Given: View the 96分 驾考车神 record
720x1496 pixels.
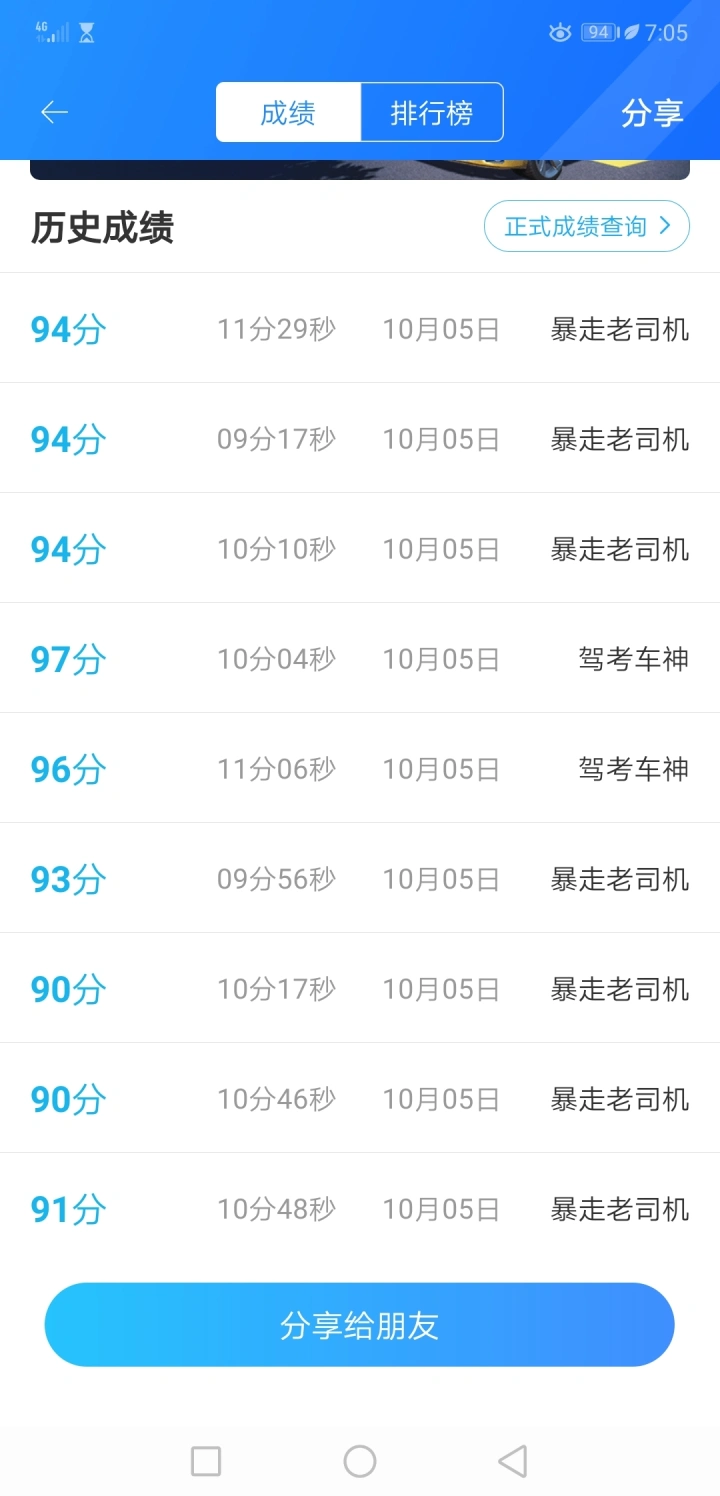Looking at the screenshot, I should pos(360,769).
